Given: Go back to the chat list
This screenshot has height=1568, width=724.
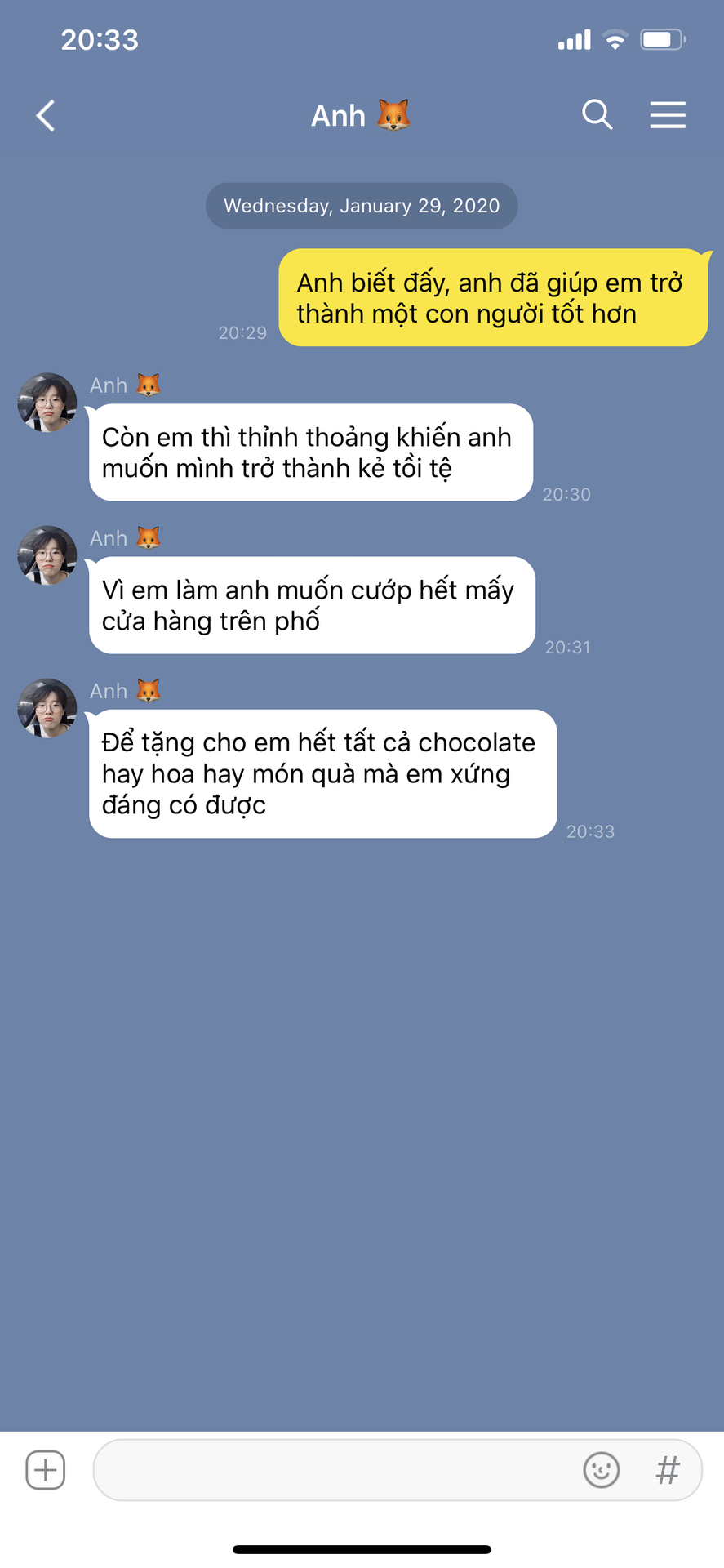Looking at the screenshot, I should click(46, 115).
